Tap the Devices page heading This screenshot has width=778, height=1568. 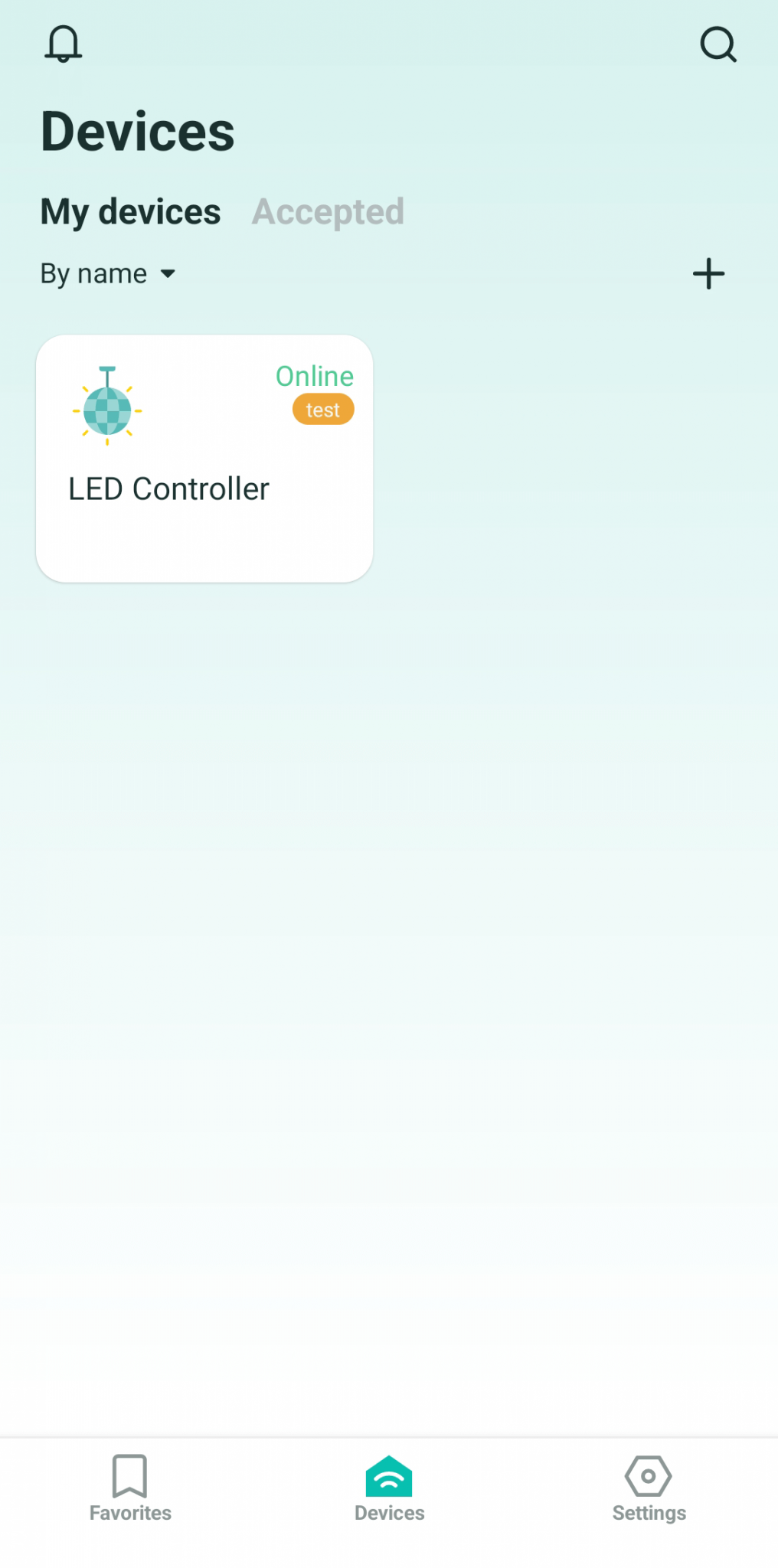tap(138, 130)
